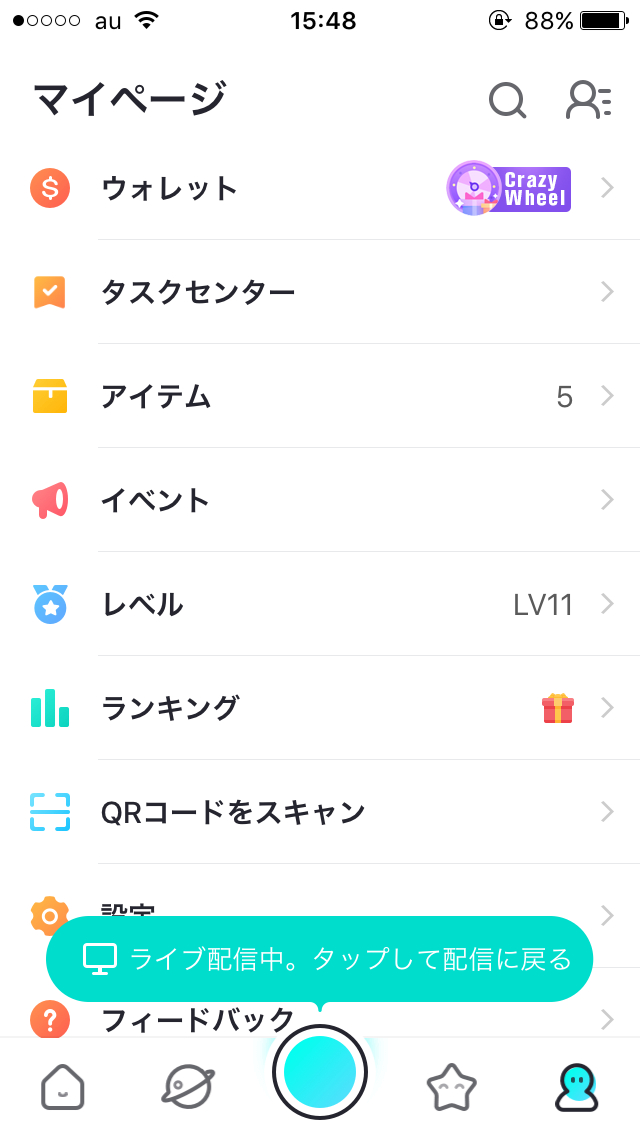This screenshot has height=1136, width=640.
Task: Open the search icon in the header
Action: 507,100
